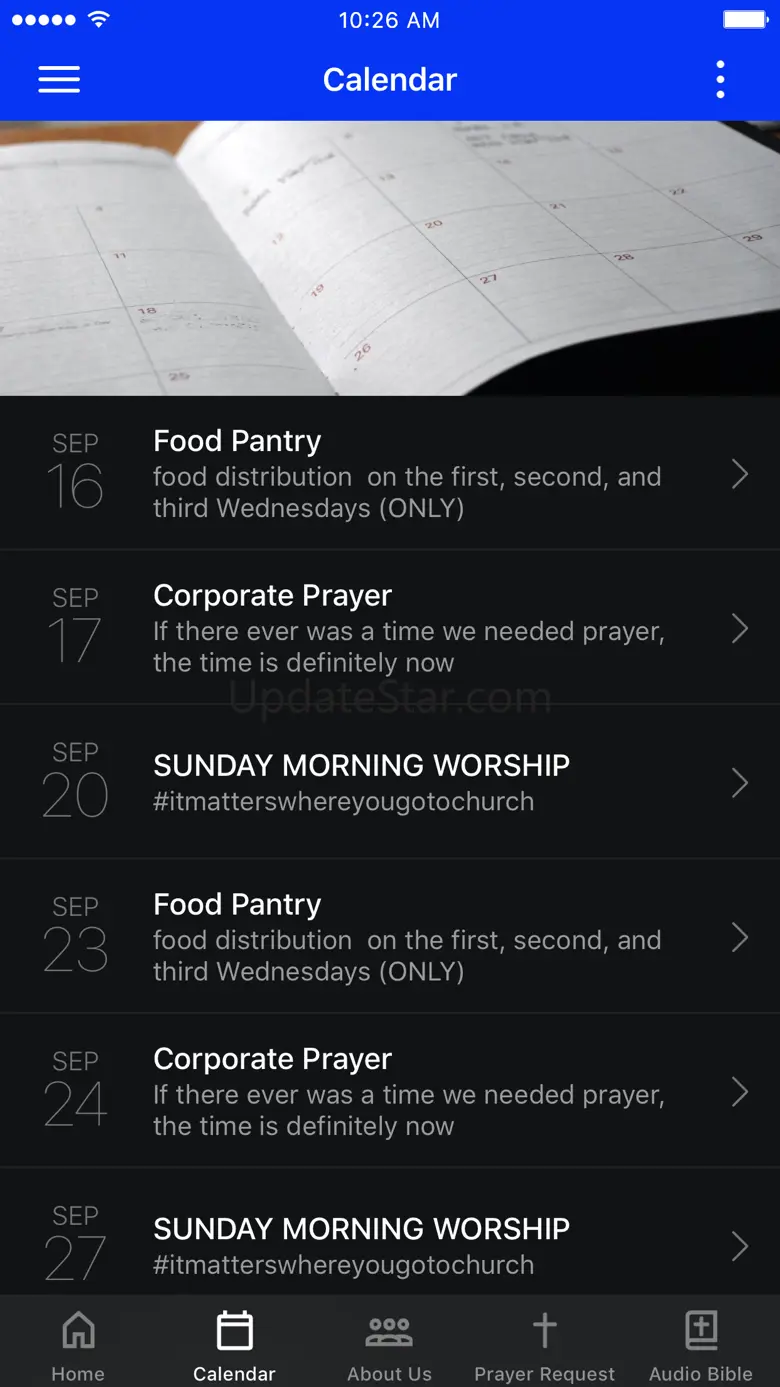Open the hamburger drawer menu
This screenshot has width=780, height=1387.
[59, 80]
